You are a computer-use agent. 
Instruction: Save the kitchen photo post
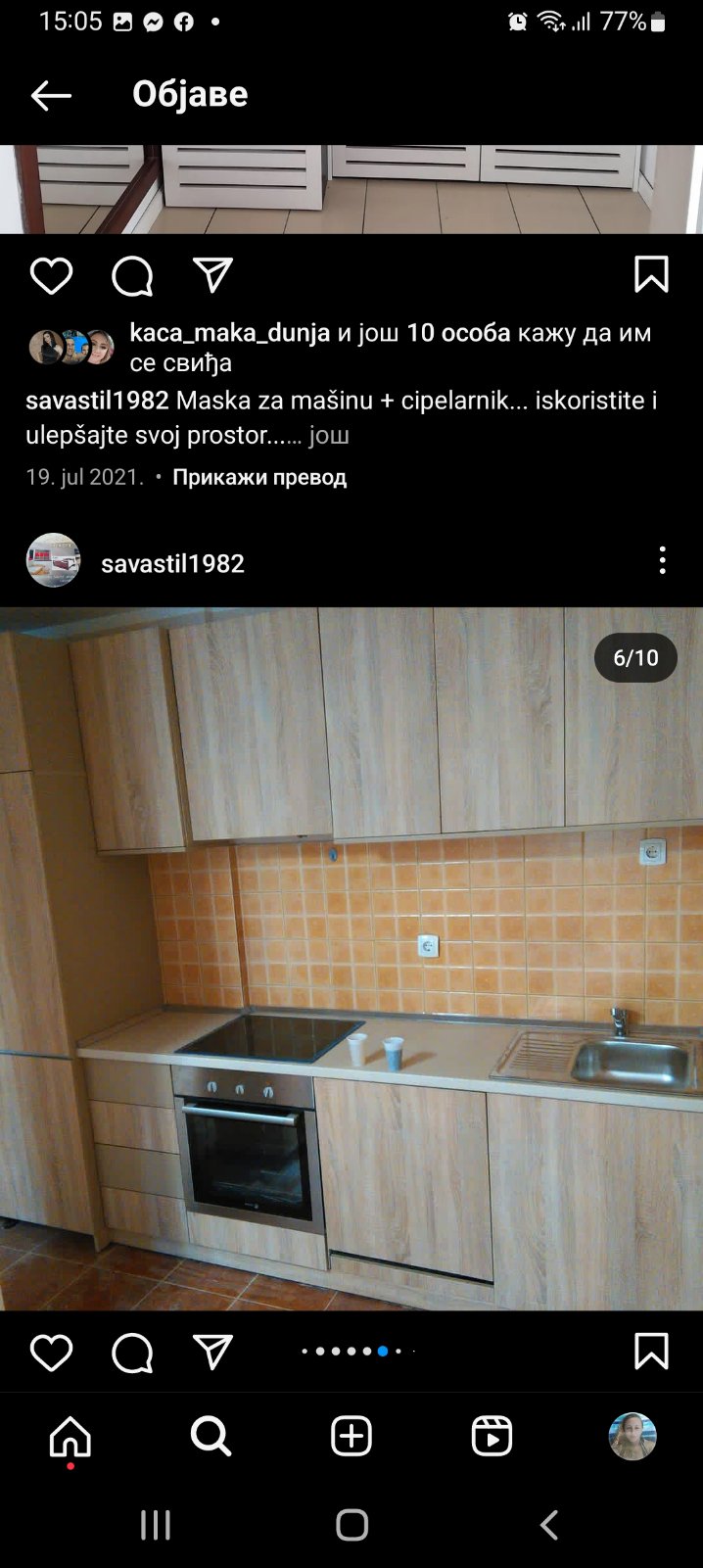point(651,1352)
